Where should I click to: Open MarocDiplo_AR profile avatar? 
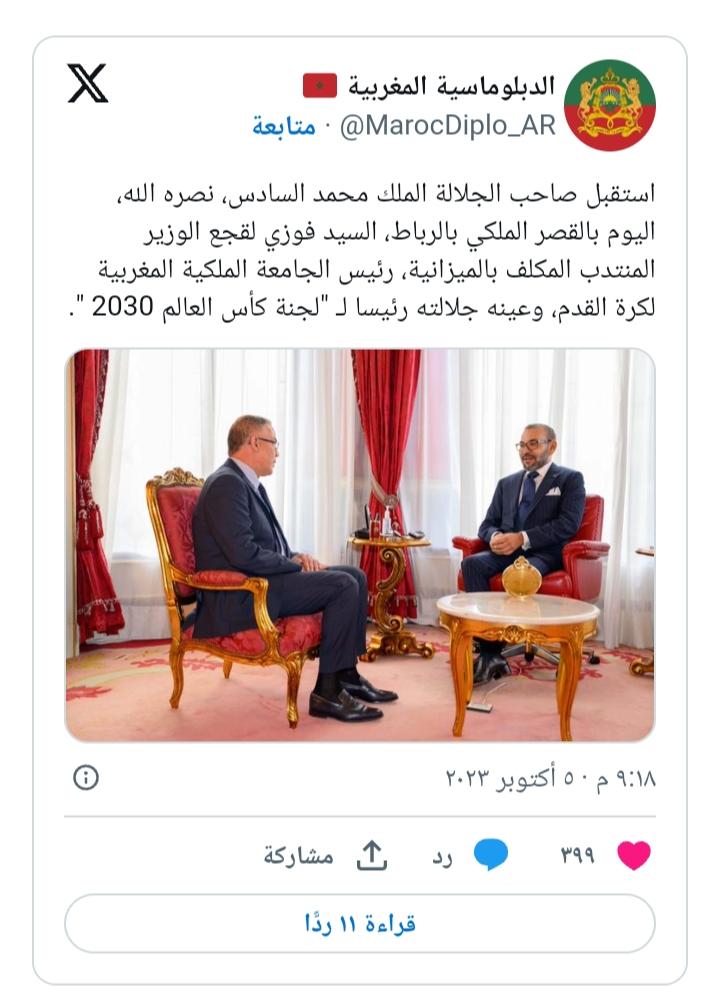tap(610, 105)
